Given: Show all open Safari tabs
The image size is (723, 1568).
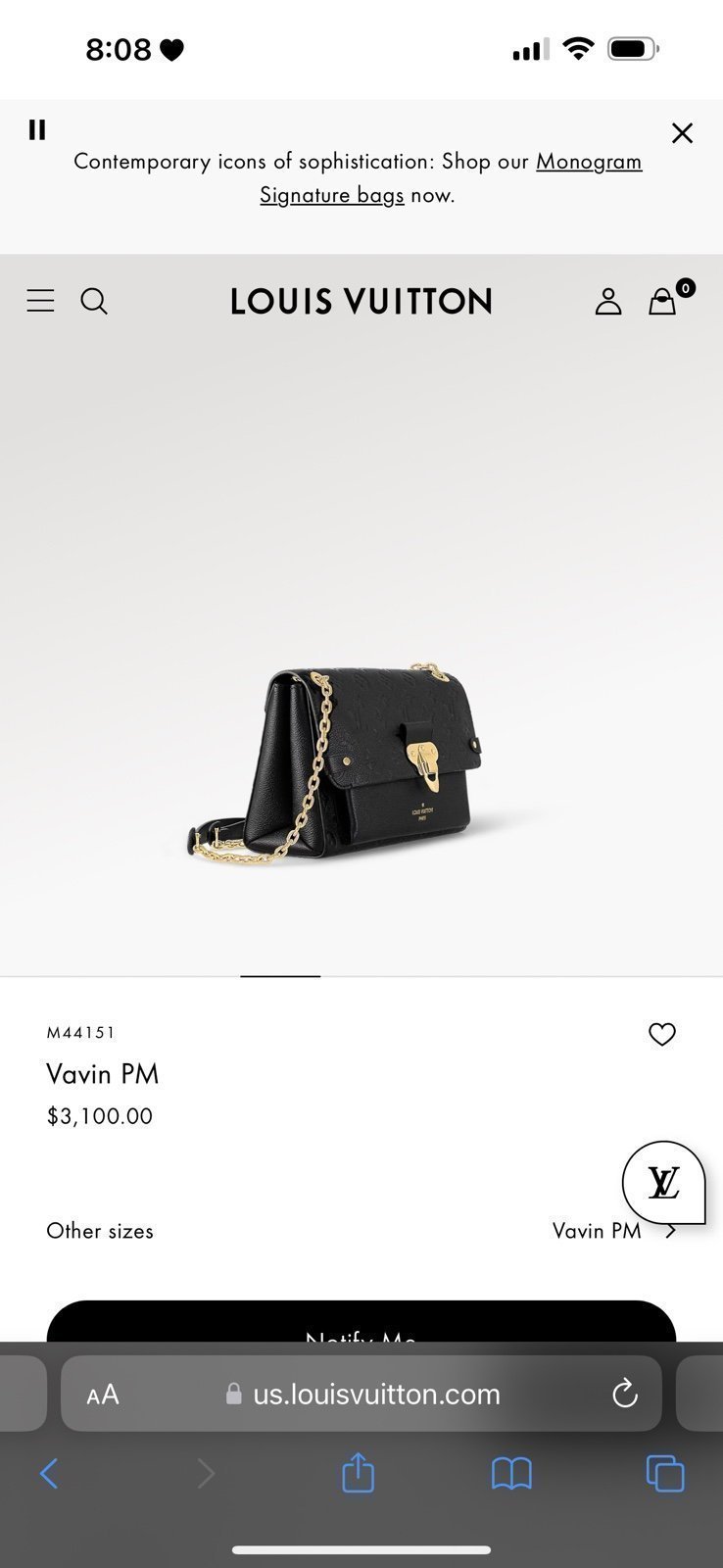Looking at the screenshot, I should tap(665, 1473).
